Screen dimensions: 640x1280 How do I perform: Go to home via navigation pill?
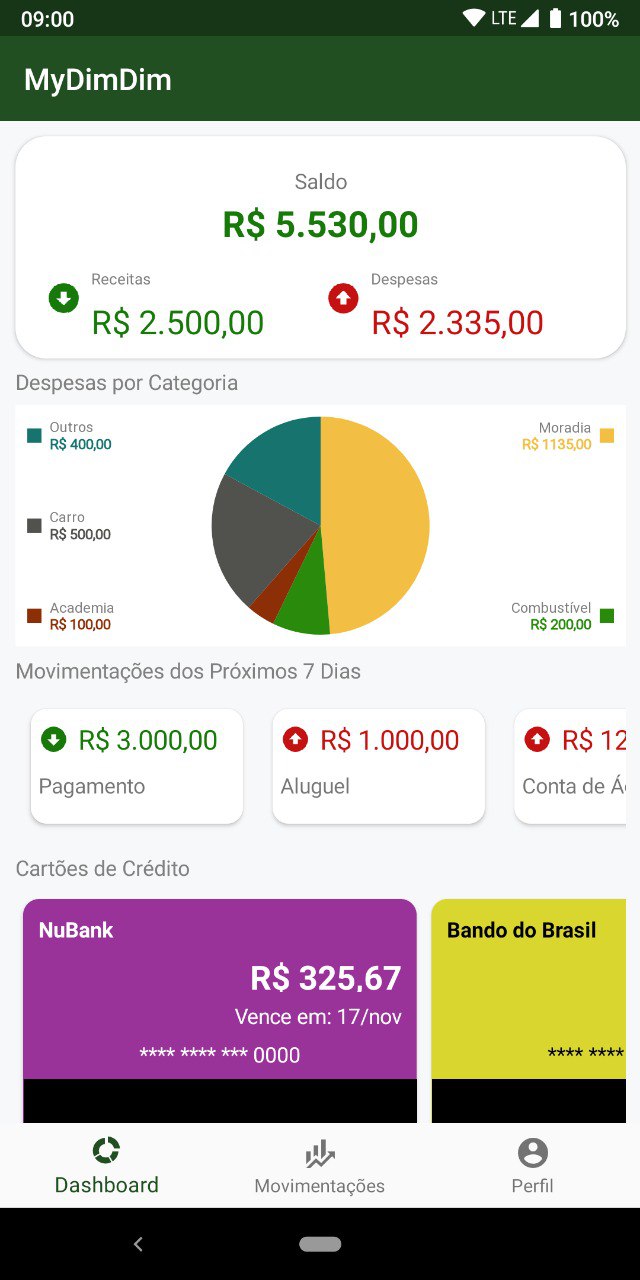(x=320, y=1244)
